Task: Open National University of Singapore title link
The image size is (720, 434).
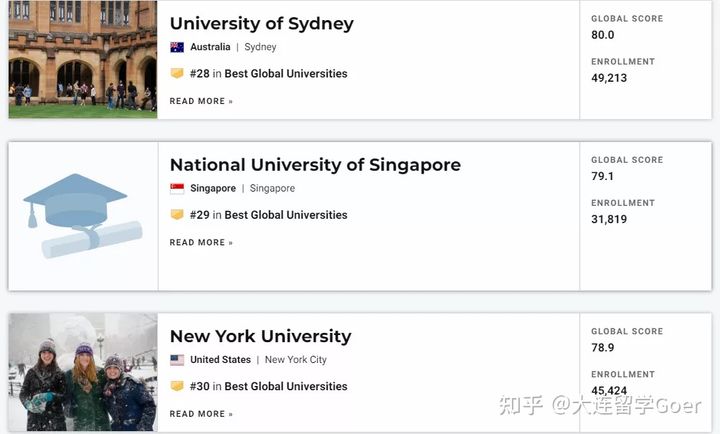Action: point(315,165)
